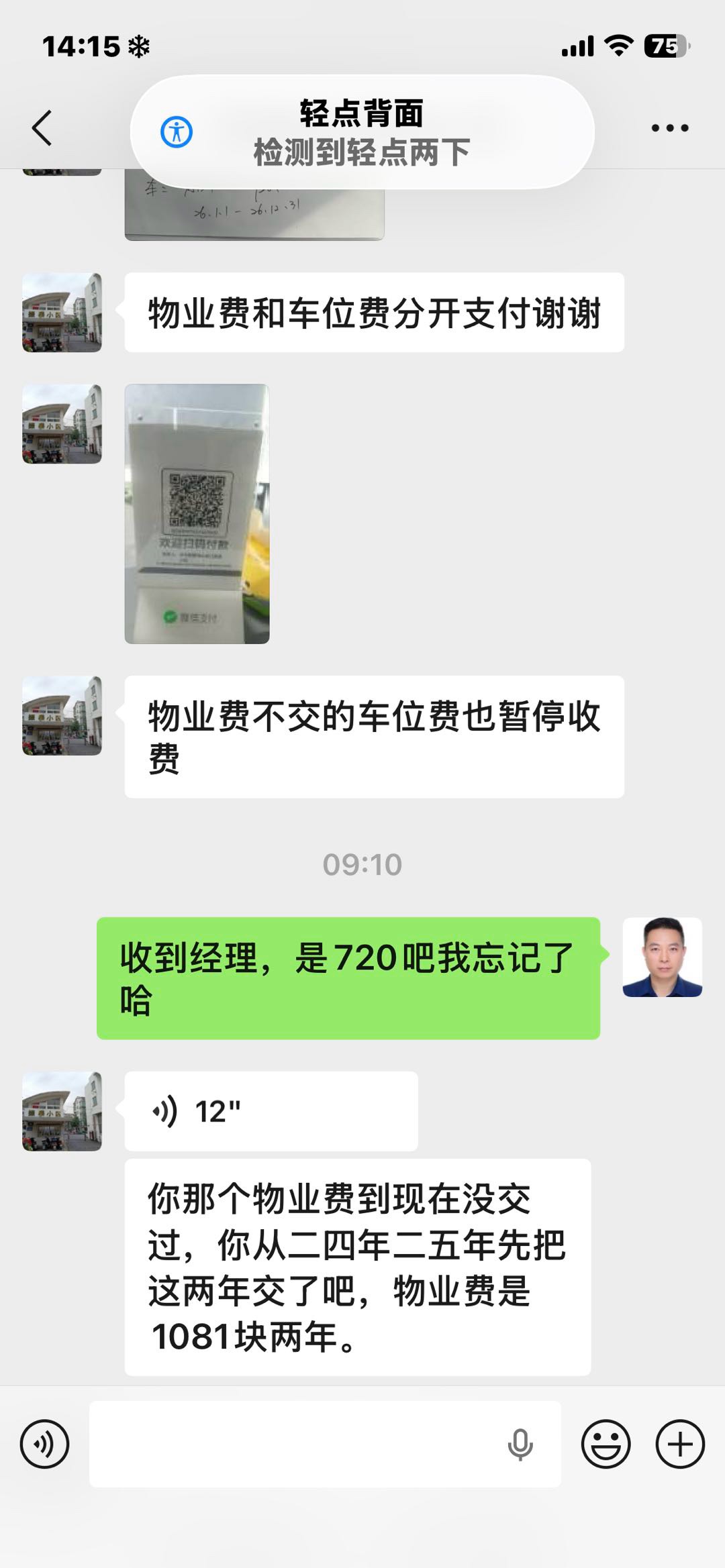Image resolution: width=725 pixels, height=1568 pixels.
Task: Open sender avatar beside 物业费和车位费分开支付谢谢
Action: (x=62, y=313)
